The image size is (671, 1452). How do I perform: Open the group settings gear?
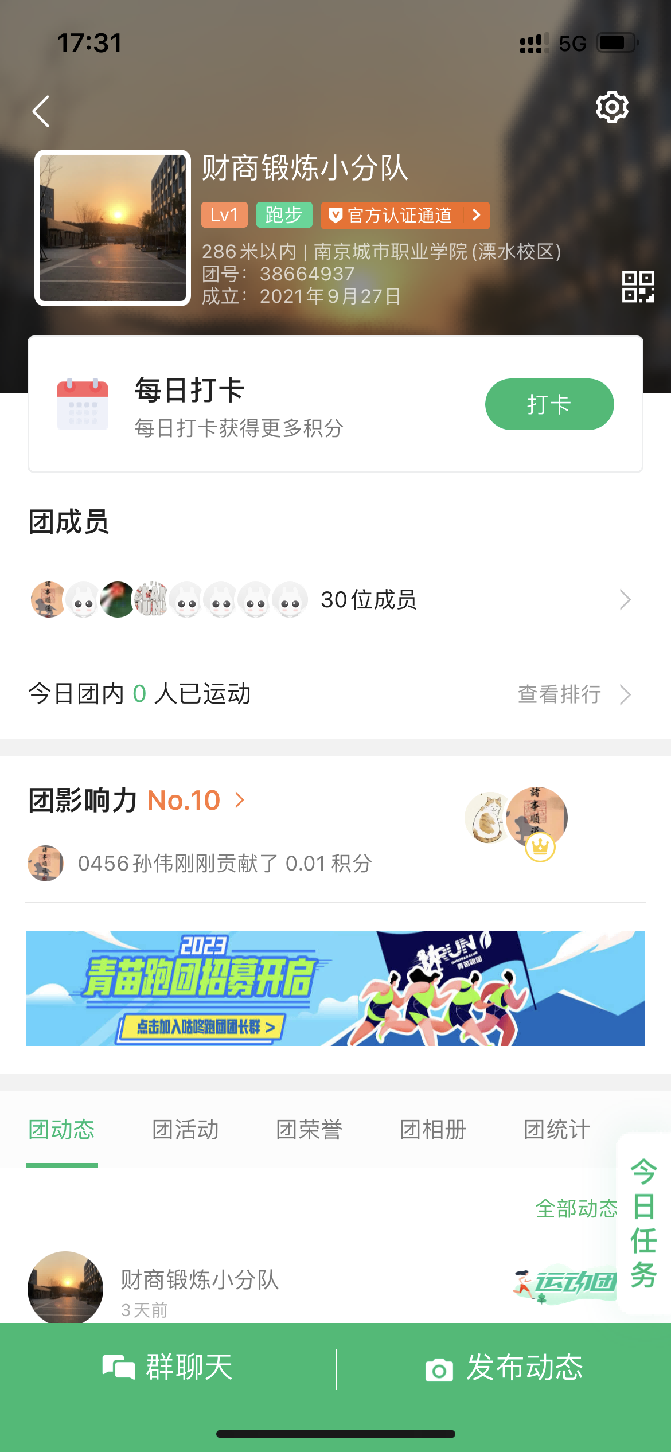click(x=611, y=108)
